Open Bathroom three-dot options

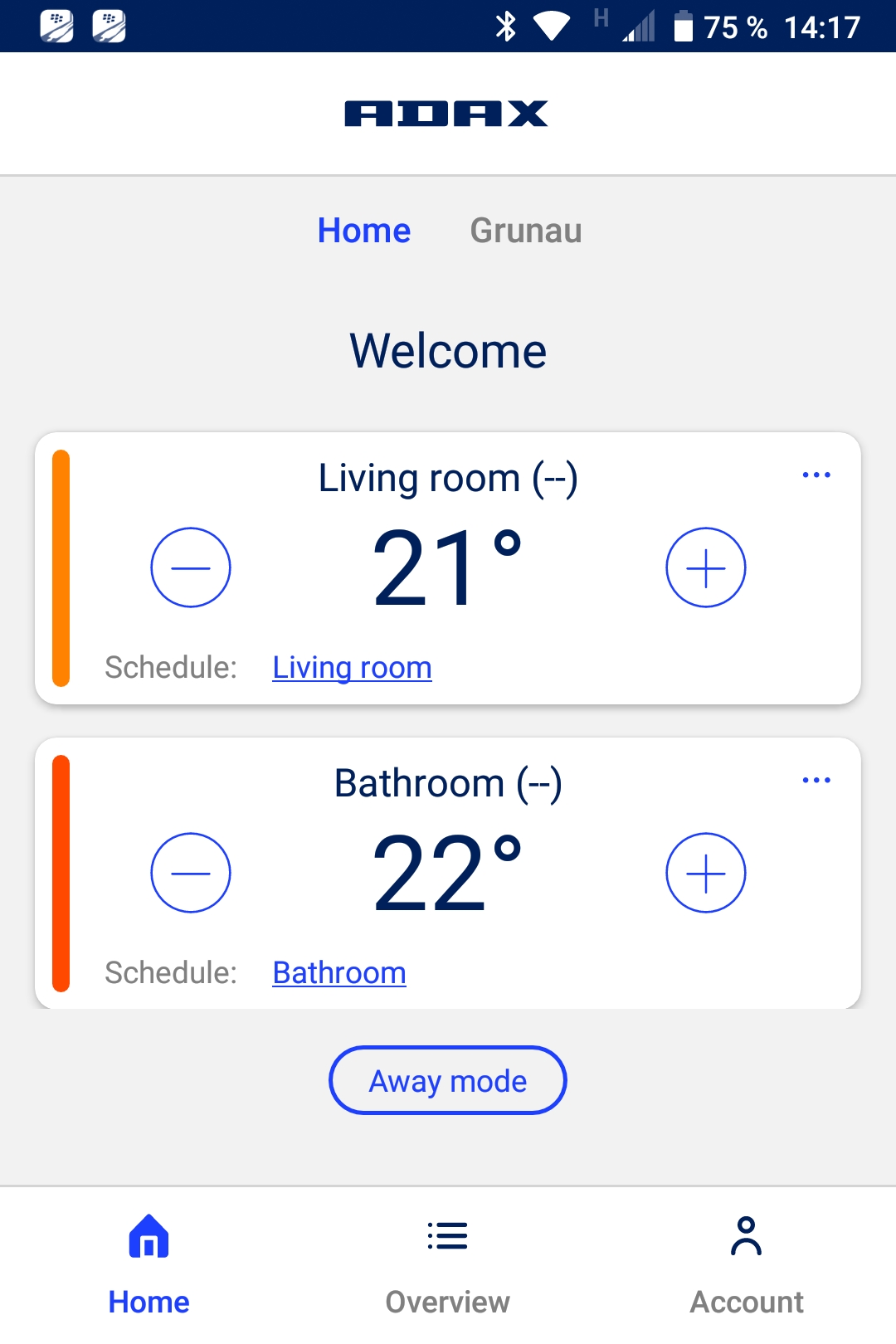pyautogui.click(x=816, y=781)
